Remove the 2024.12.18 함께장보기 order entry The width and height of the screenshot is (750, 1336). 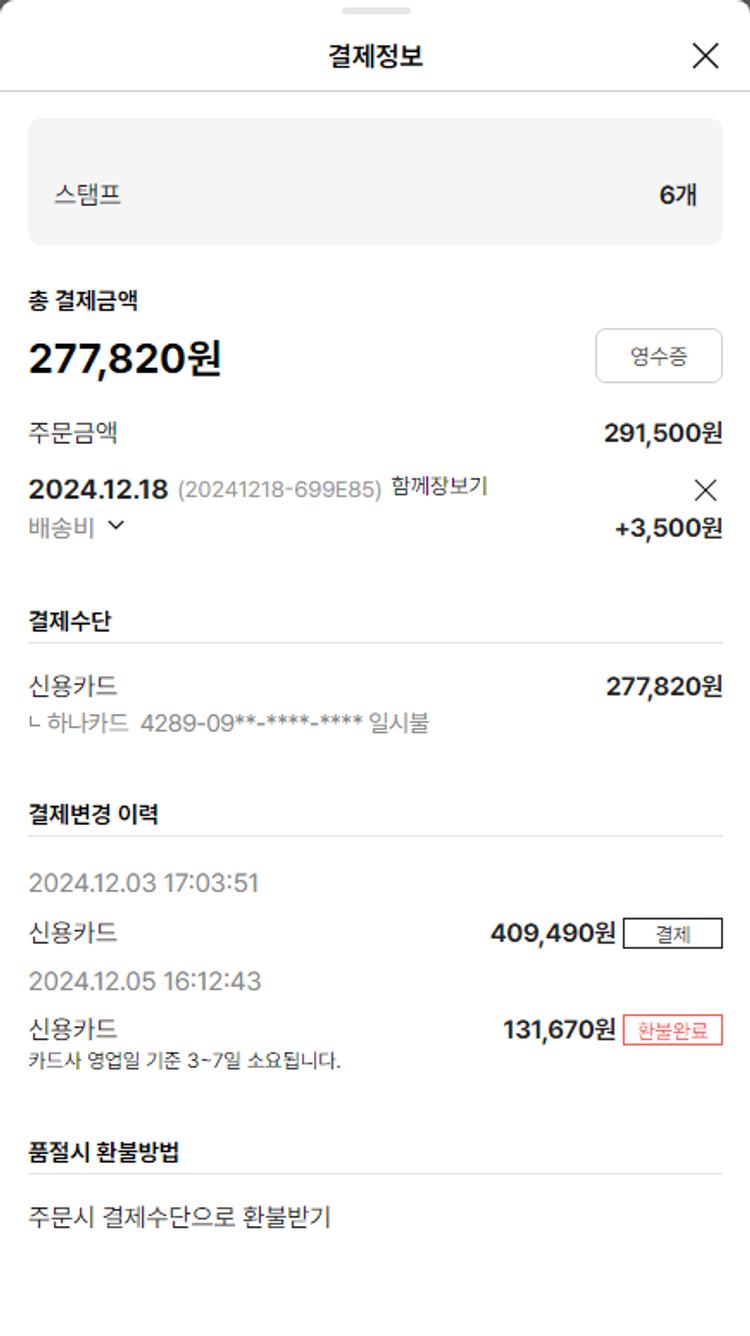(x=705, y=490)
